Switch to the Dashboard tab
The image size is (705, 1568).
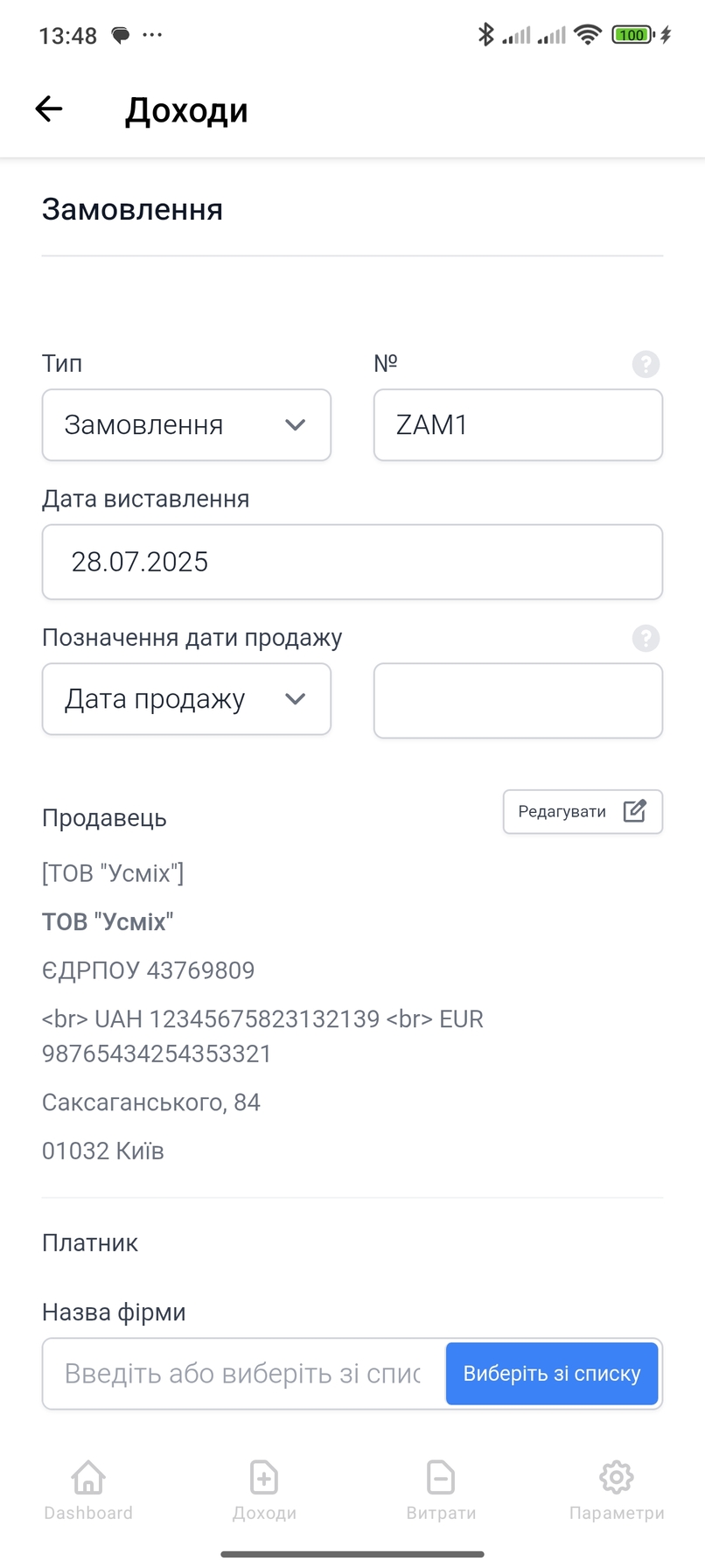(x=88, y=1490)
